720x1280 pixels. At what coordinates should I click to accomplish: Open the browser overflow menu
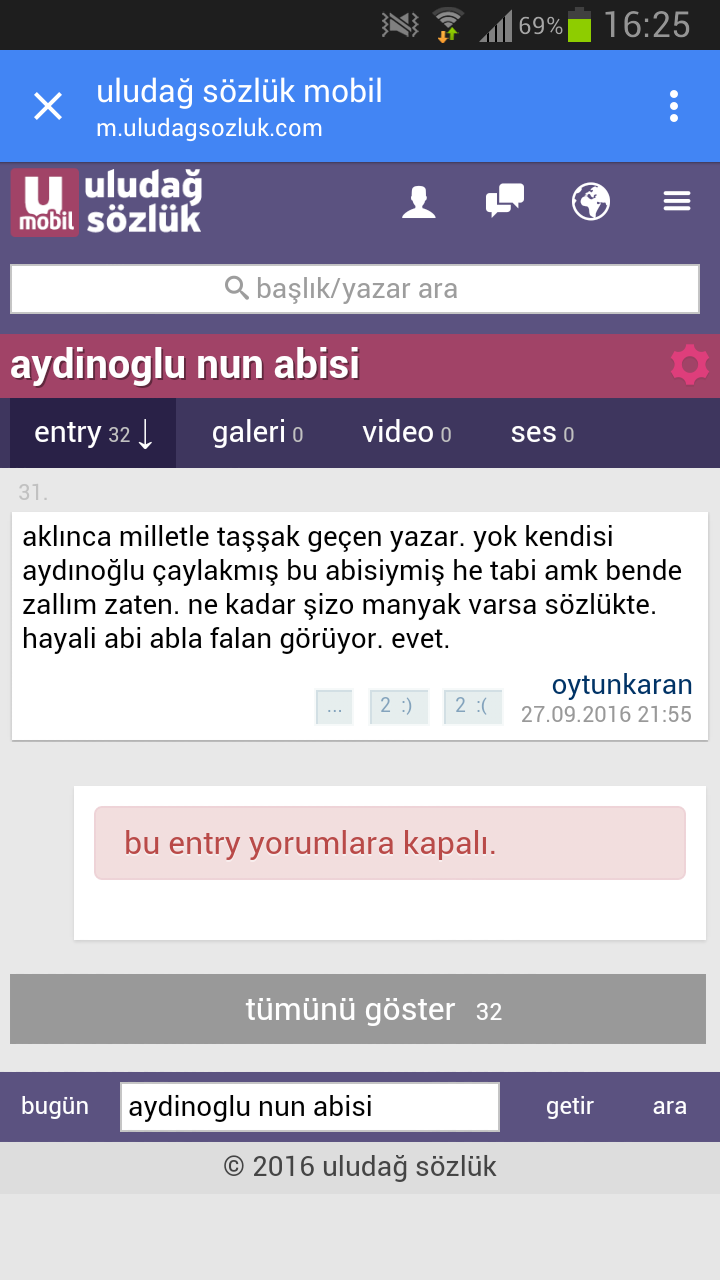pyautogui.click(x=674, y=106)
